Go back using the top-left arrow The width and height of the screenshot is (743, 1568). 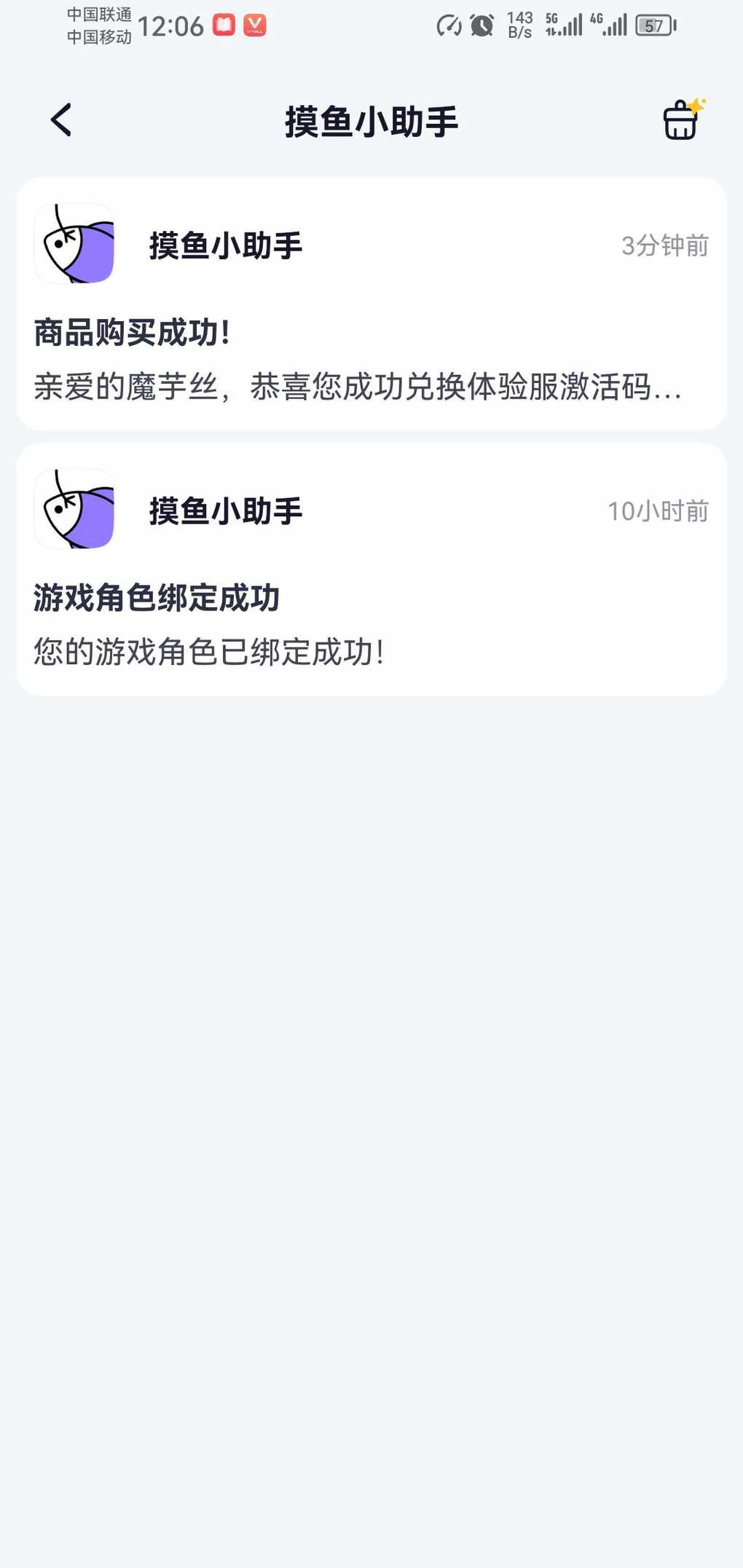pyautogui.click(x=61, y=120)
